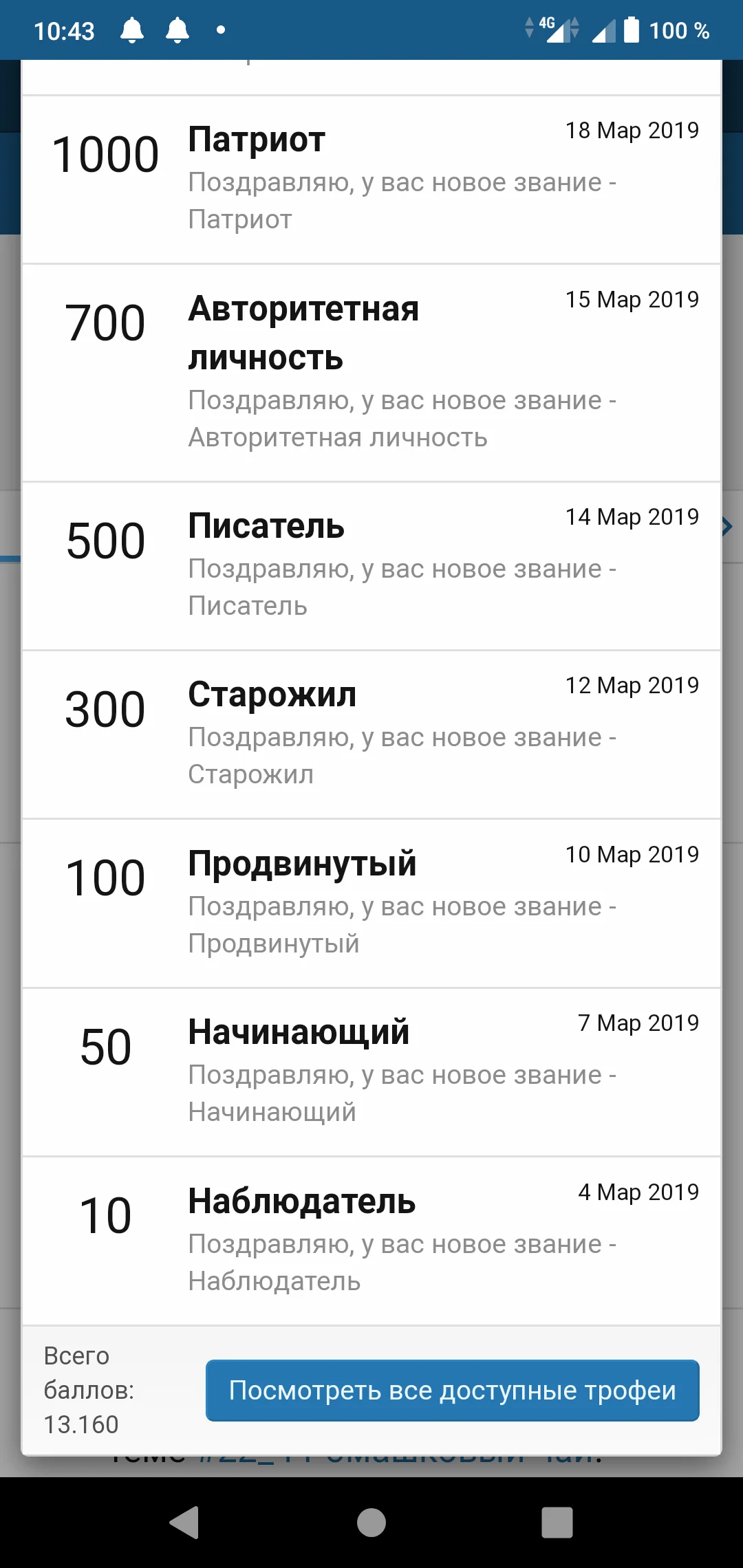Open the Авторитетная личность trophy title

[303, 333]
